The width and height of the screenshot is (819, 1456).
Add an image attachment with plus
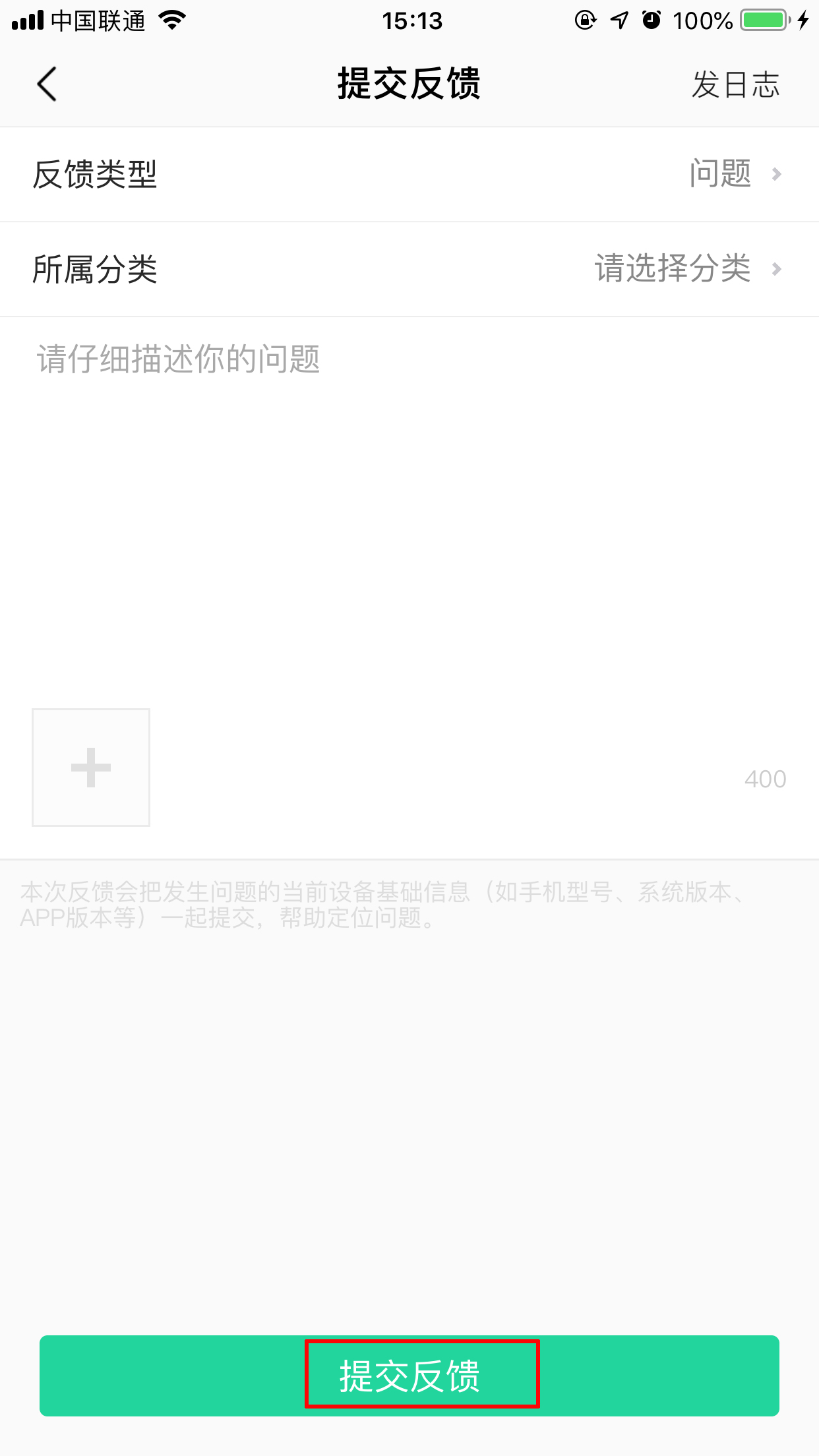[91, 768]
